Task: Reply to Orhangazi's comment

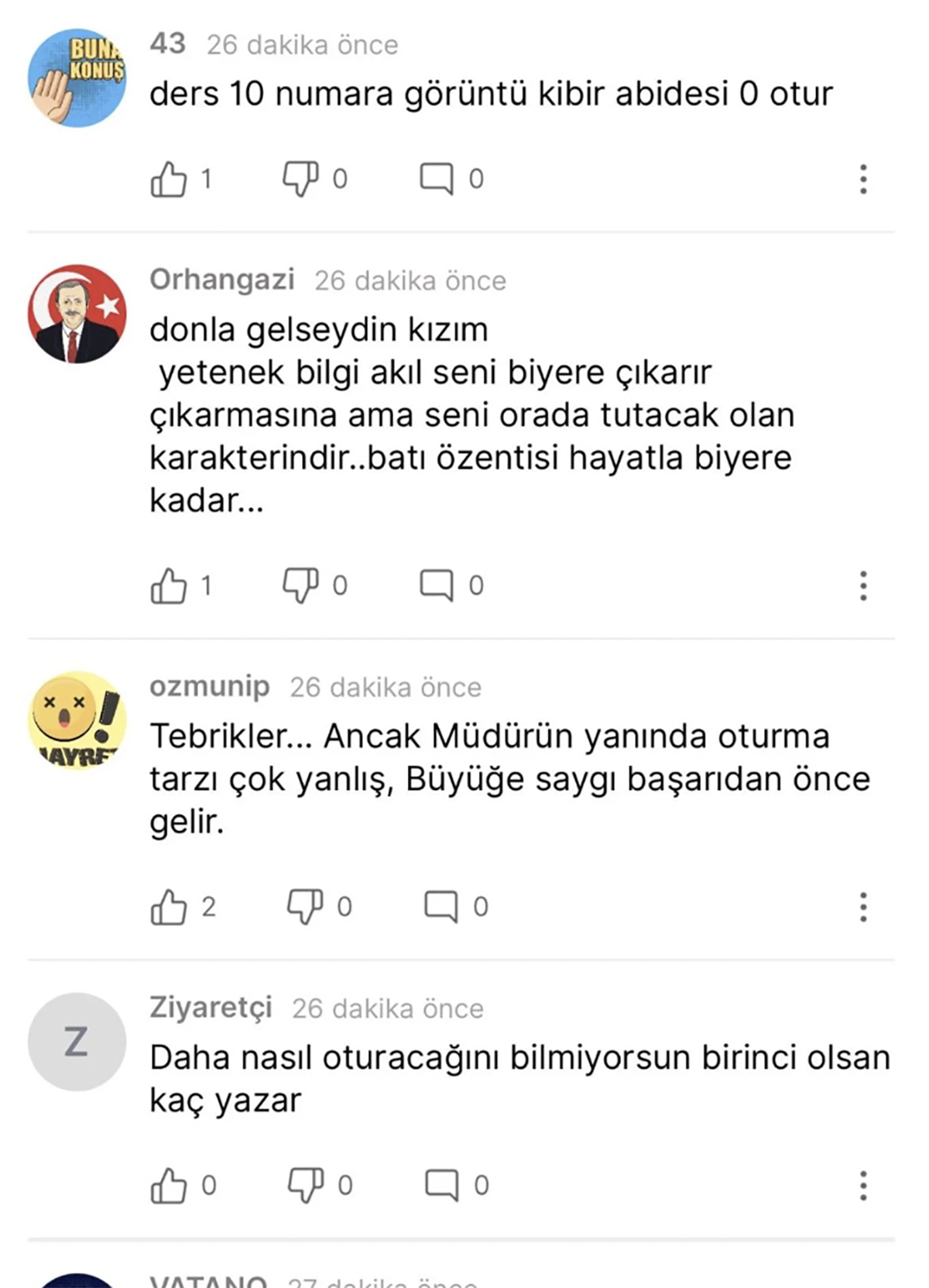Action: (437, 586)
